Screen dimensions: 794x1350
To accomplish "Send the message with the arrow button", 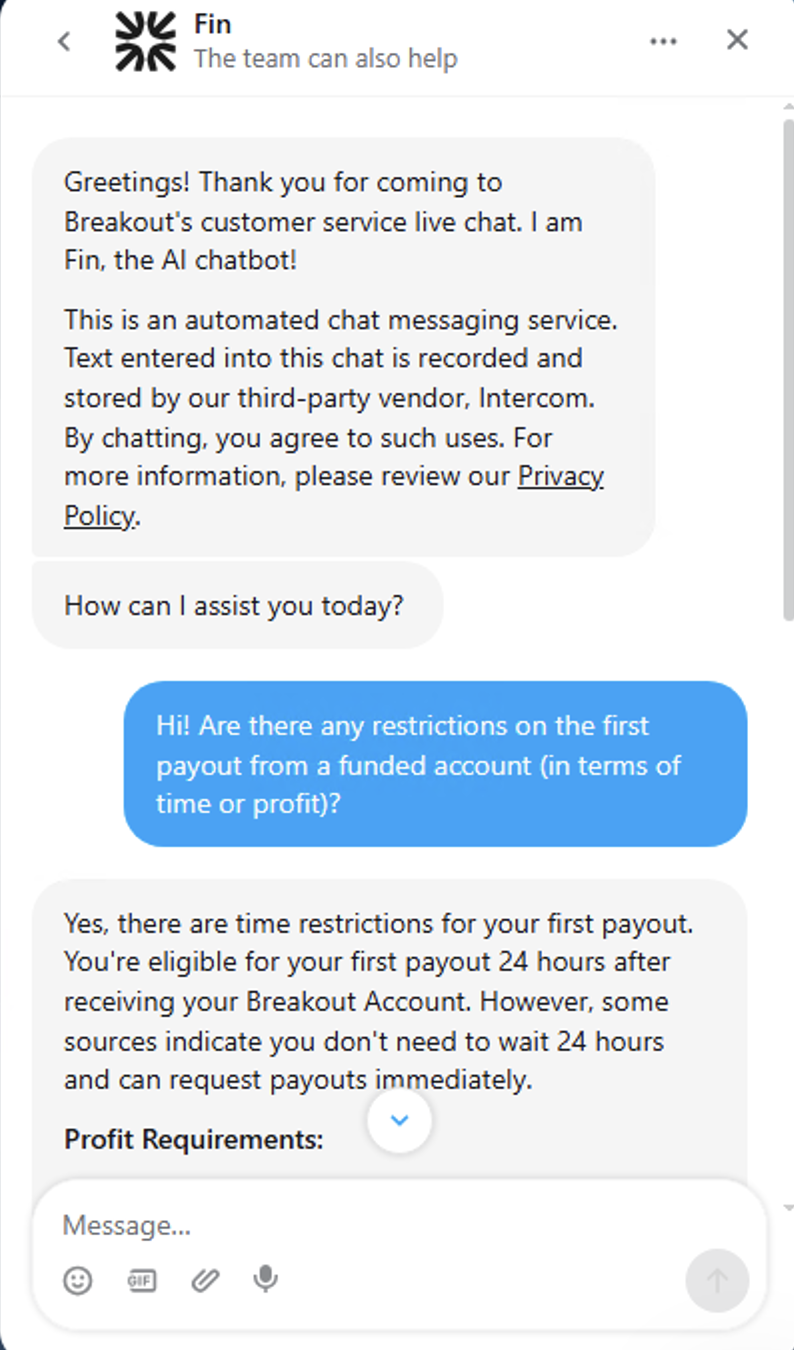I will point(716,1280).
